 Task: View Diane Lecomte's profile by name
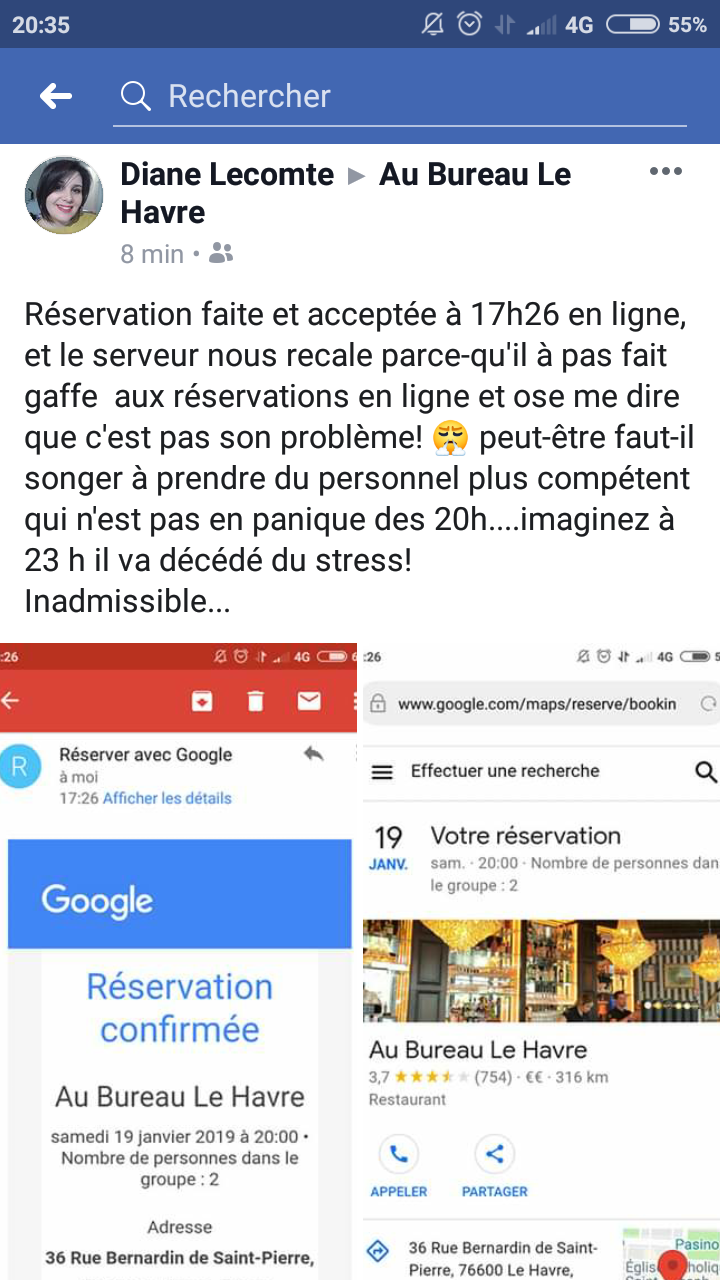[x=227, y=174]
